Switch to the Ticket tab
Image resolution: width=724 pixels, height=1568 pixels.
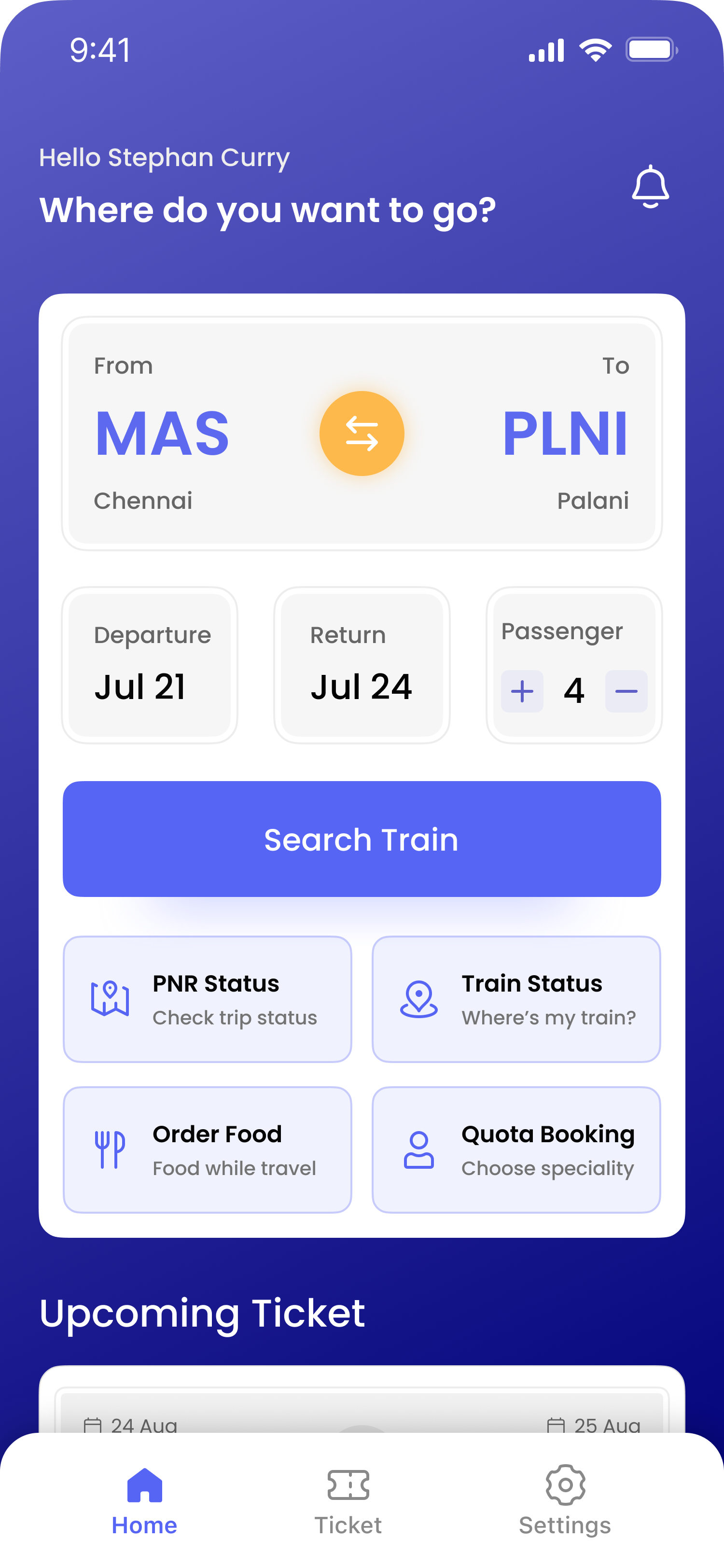coord(348,1500)
